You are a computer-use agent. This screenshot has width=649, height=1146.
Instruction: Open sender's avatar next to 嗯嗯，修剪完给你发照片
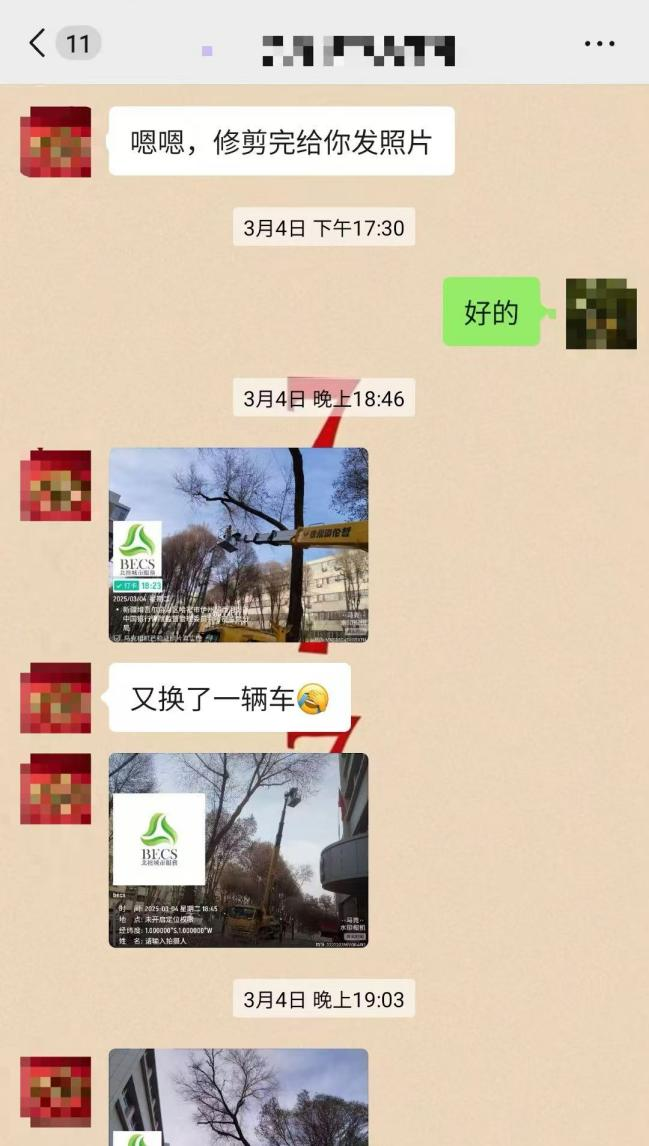(56, 142)
